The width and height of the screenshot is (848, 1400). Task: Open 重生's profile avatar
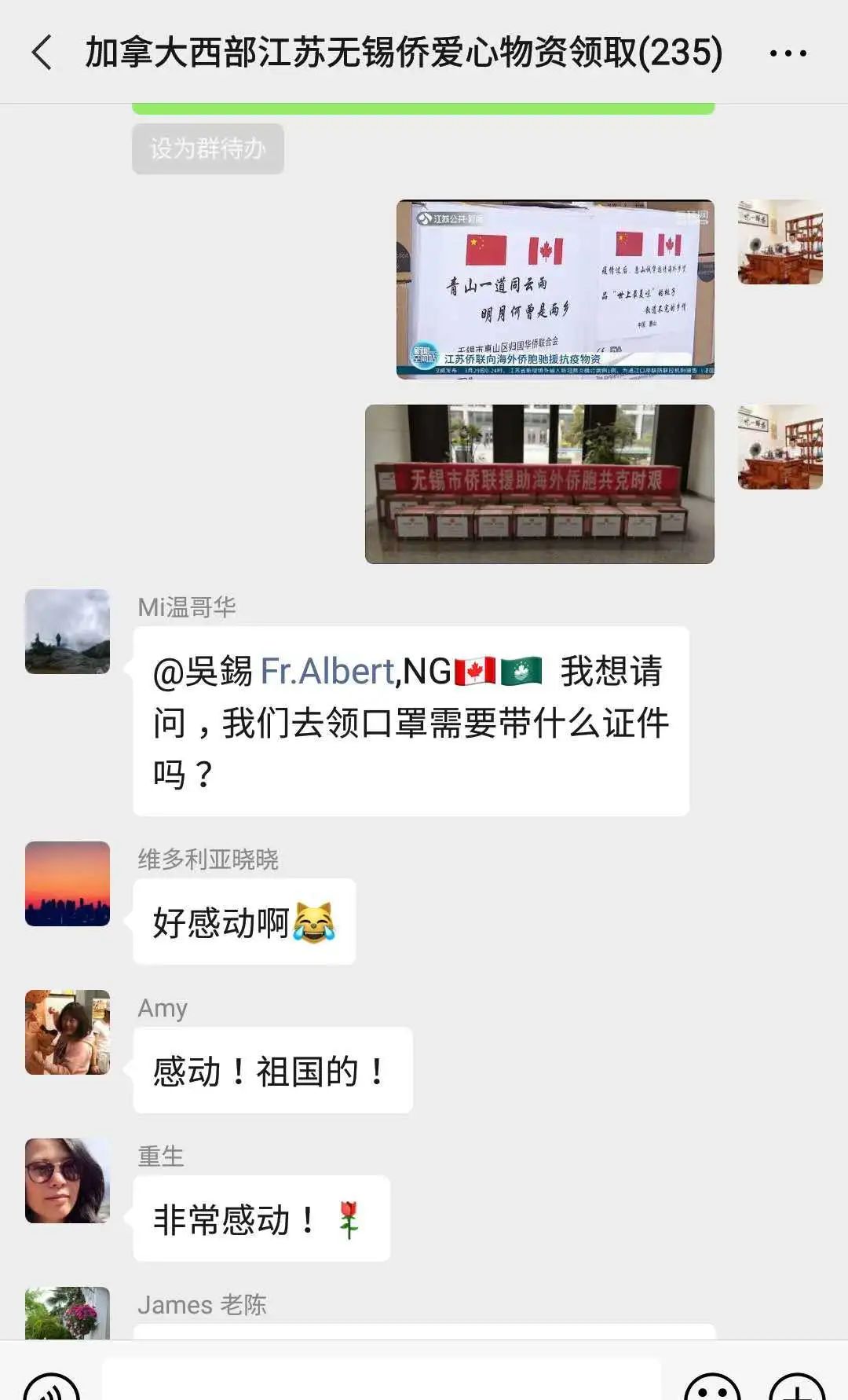point(68,1181)
